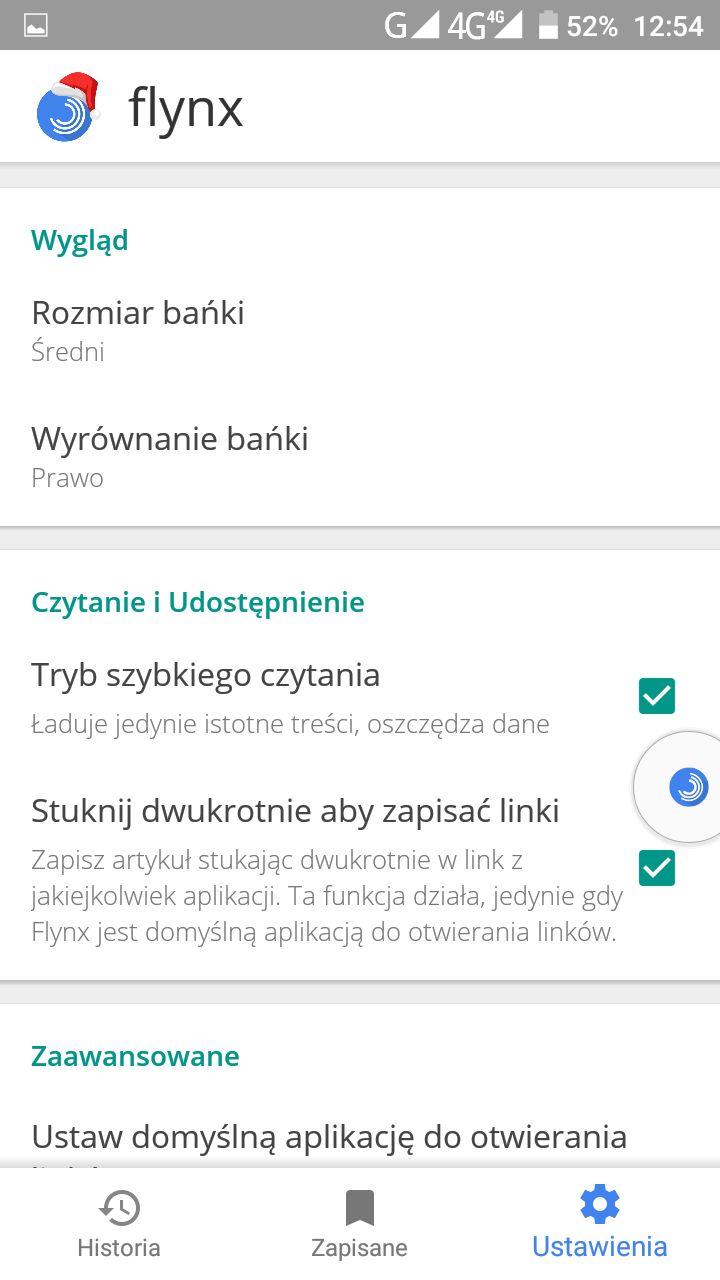
Task: Click Ustaw domyślną aplikację do otwierania
Action: coord(330,1137)
